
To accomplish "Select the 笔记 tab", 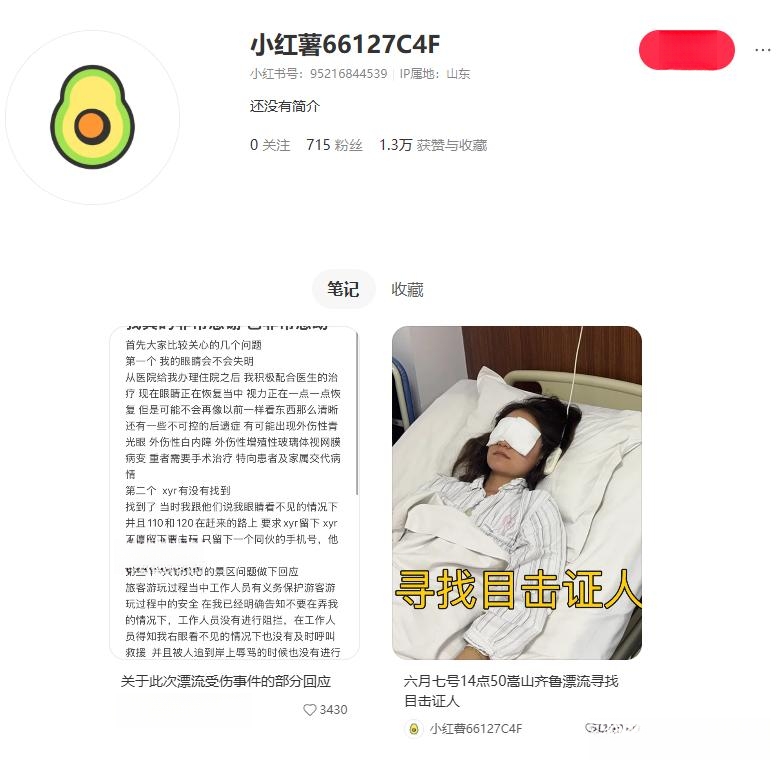I will tap(343, 289).
